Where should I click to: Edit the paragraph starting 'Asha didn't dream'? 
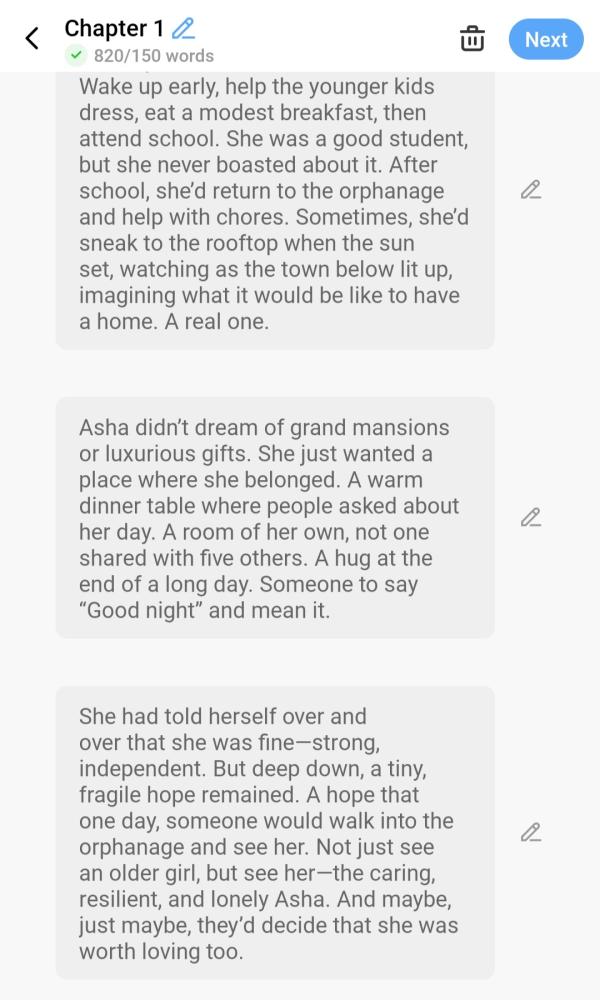click(x=531, y=518)
